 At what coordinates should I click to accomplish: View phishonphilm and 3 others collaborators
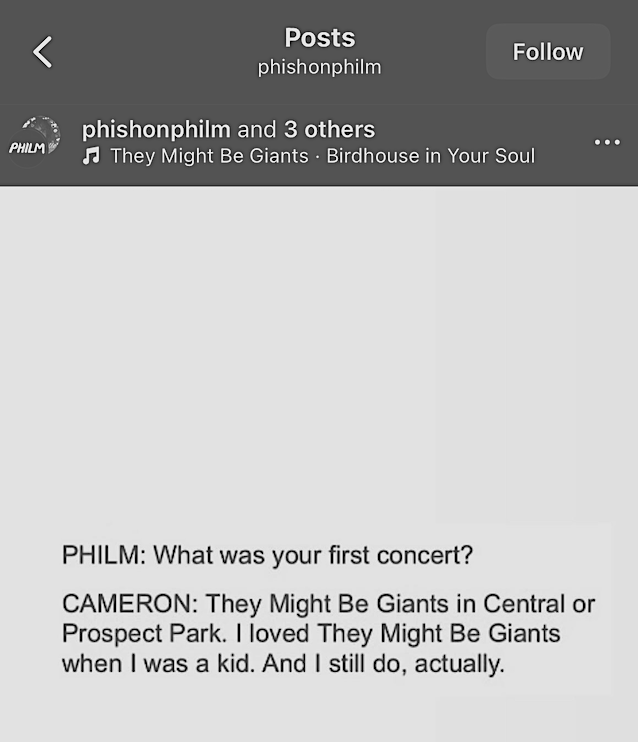[228, 129]
